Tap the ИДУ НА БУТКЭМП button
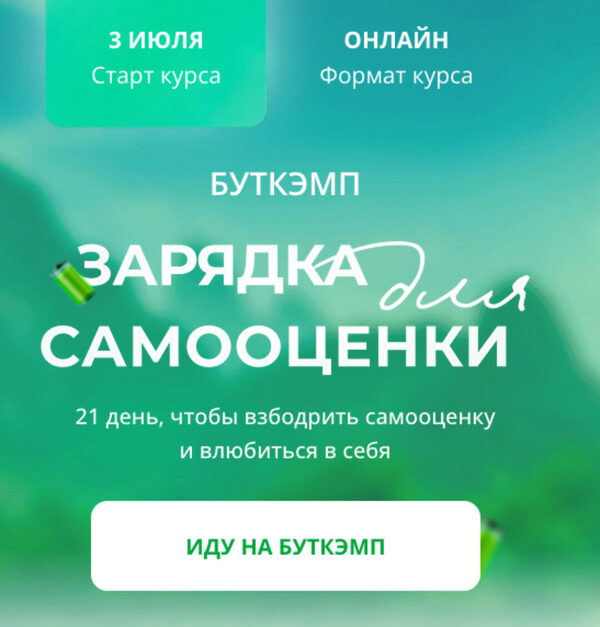 [x=286, y=546]
